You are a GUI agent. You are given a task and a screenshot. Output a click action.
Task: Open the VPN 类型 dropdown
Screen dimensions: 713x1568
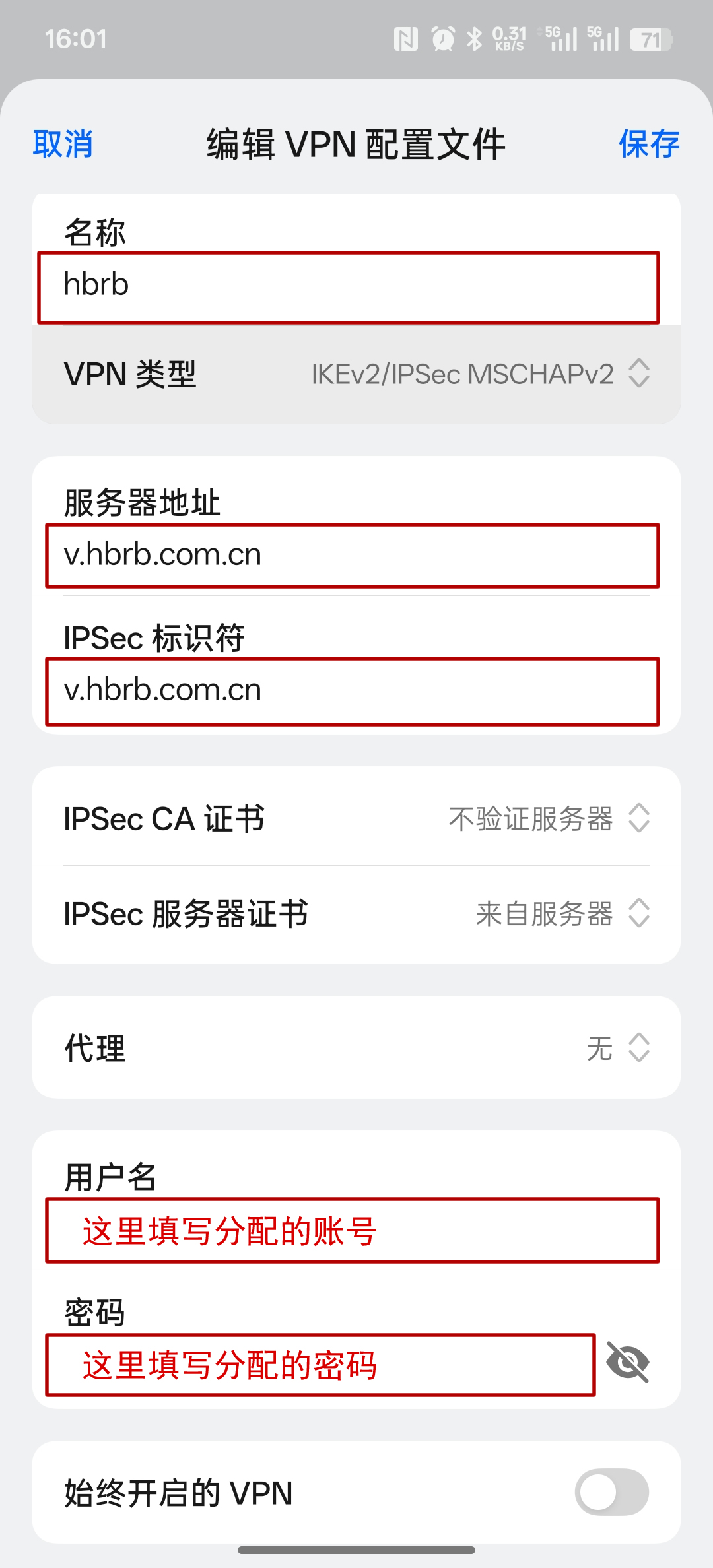481,374
